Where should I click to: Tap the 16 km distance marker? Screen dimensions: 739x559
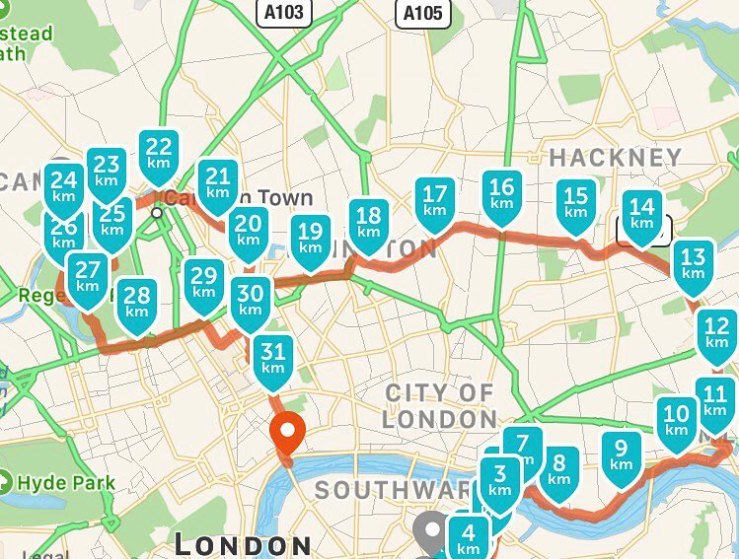[x=503, y=194]
